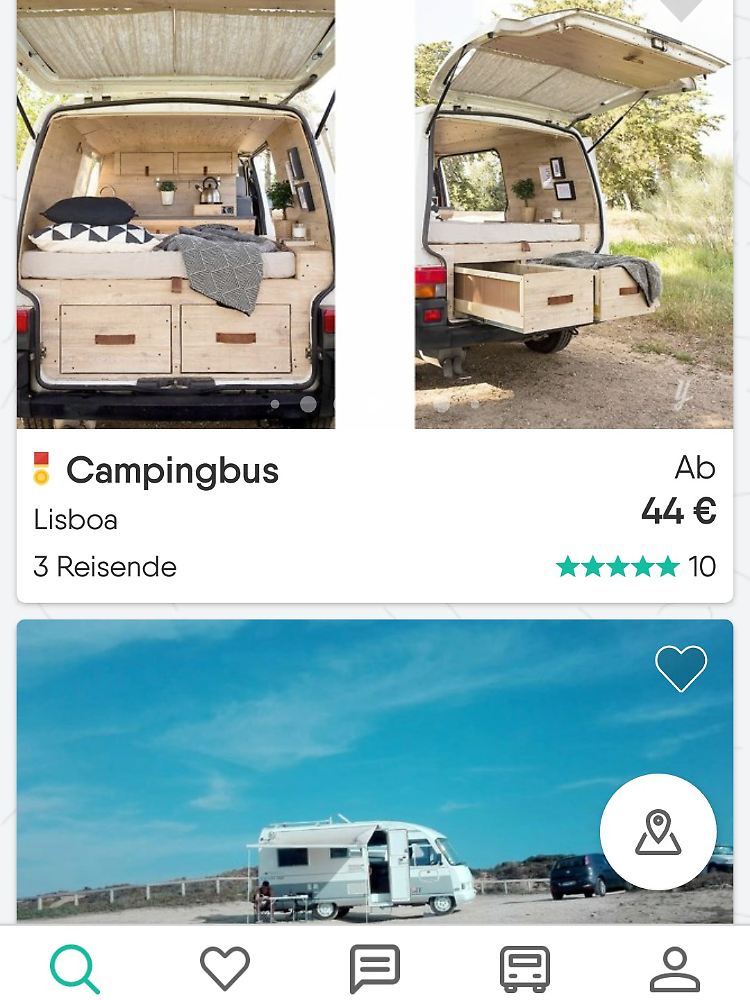Viewport: 750px width, 1000px height.
Task: Open the Campingbus listing in Lisboa
Action: click(172, 471)
